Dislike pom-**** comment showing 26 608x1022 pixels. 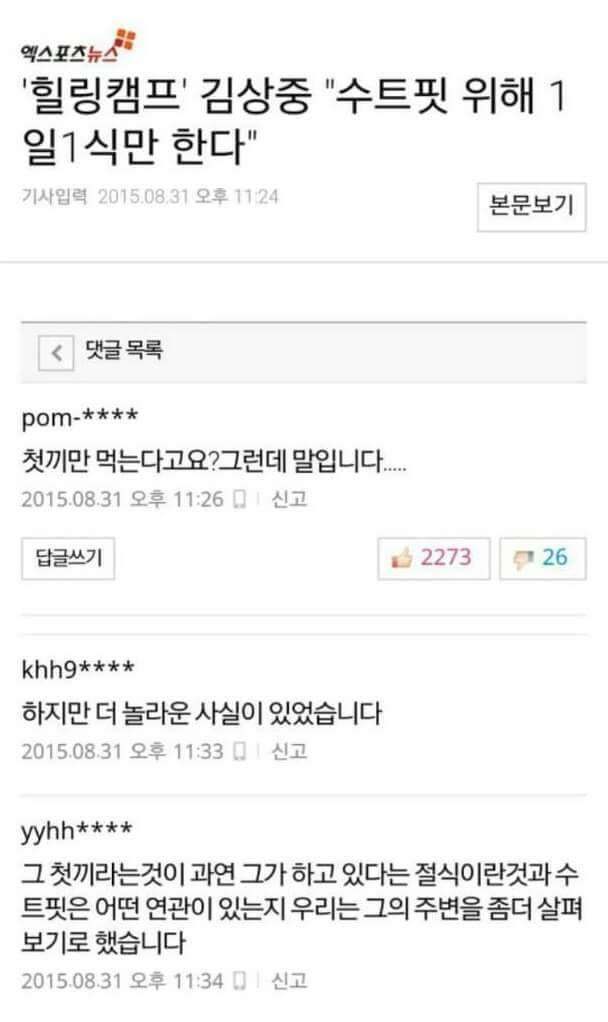(543, 558)
